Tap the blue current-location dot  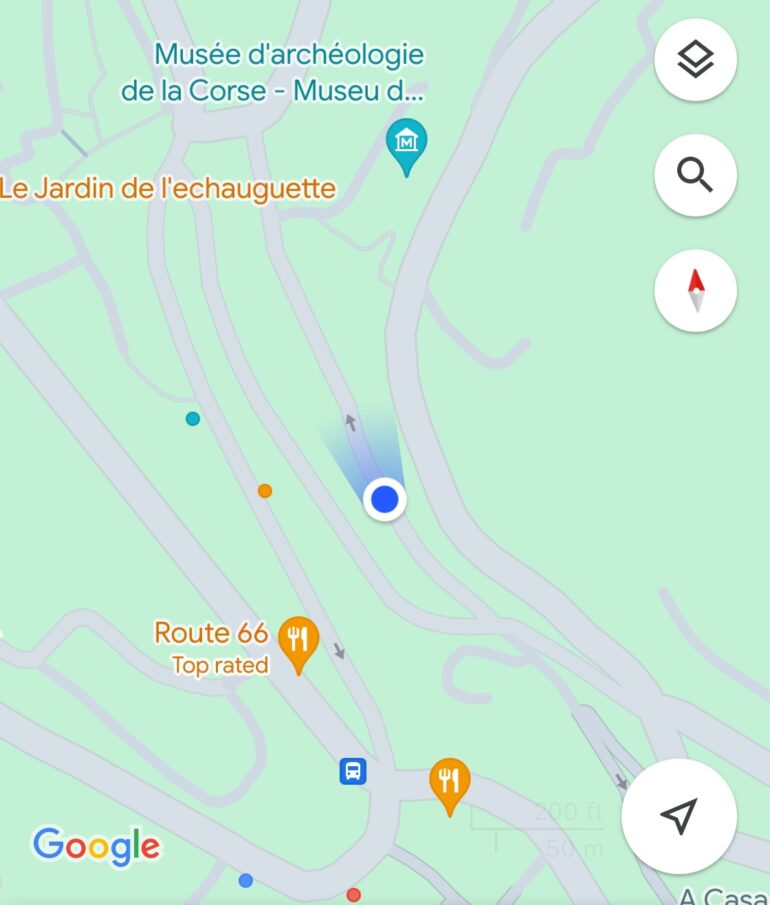(x=385, y=498)
